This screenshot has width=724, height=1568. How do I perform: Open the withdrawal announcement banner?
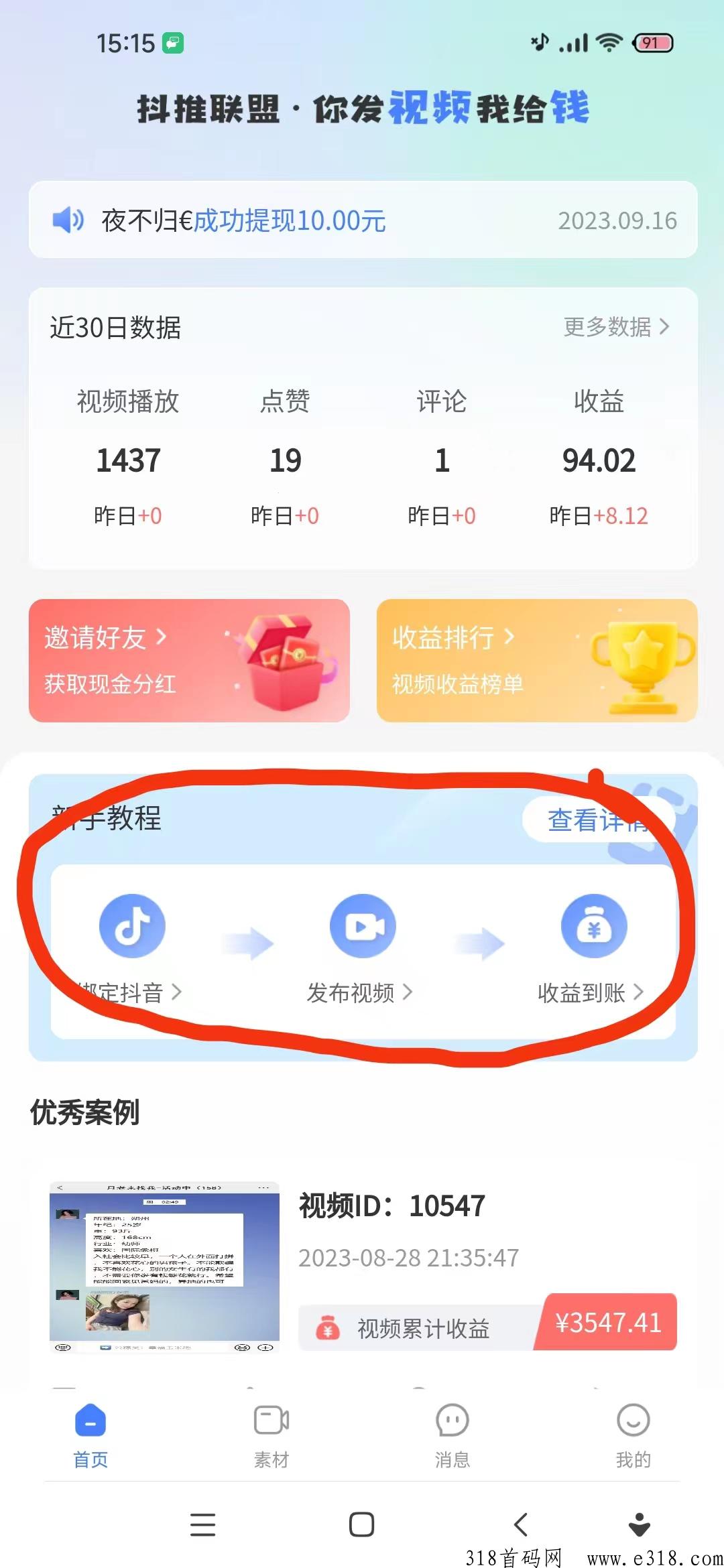pyautogui.click(x=362, y=220)
